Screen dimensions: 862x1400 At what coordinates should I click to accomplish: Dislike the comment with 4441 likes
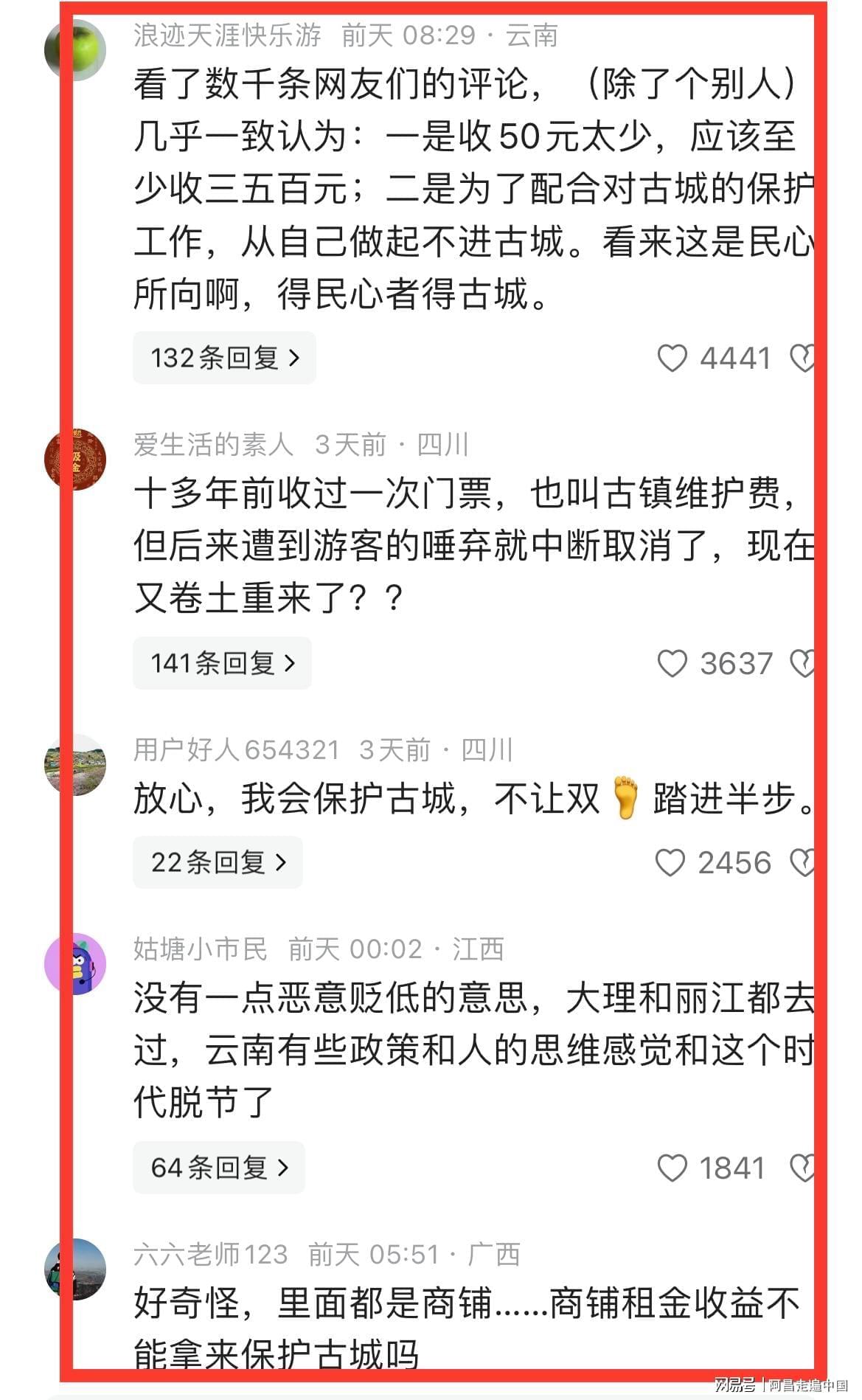(x=802, y=358)
